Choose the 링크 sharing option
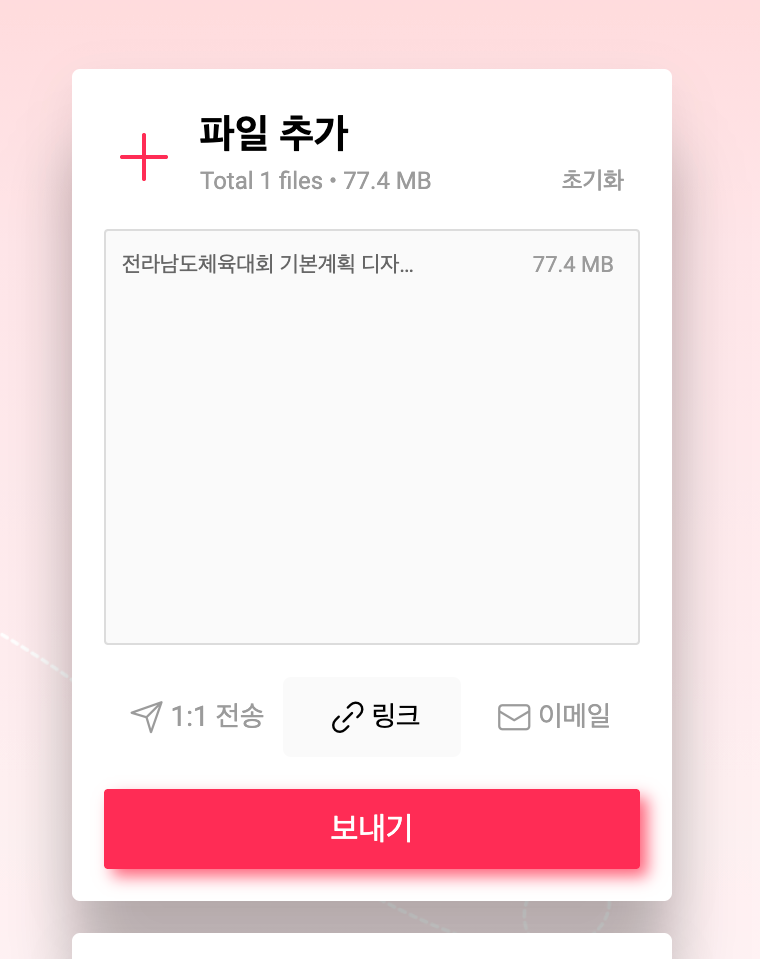The height and width of the screenshot is (959, 760). [373, 716]
